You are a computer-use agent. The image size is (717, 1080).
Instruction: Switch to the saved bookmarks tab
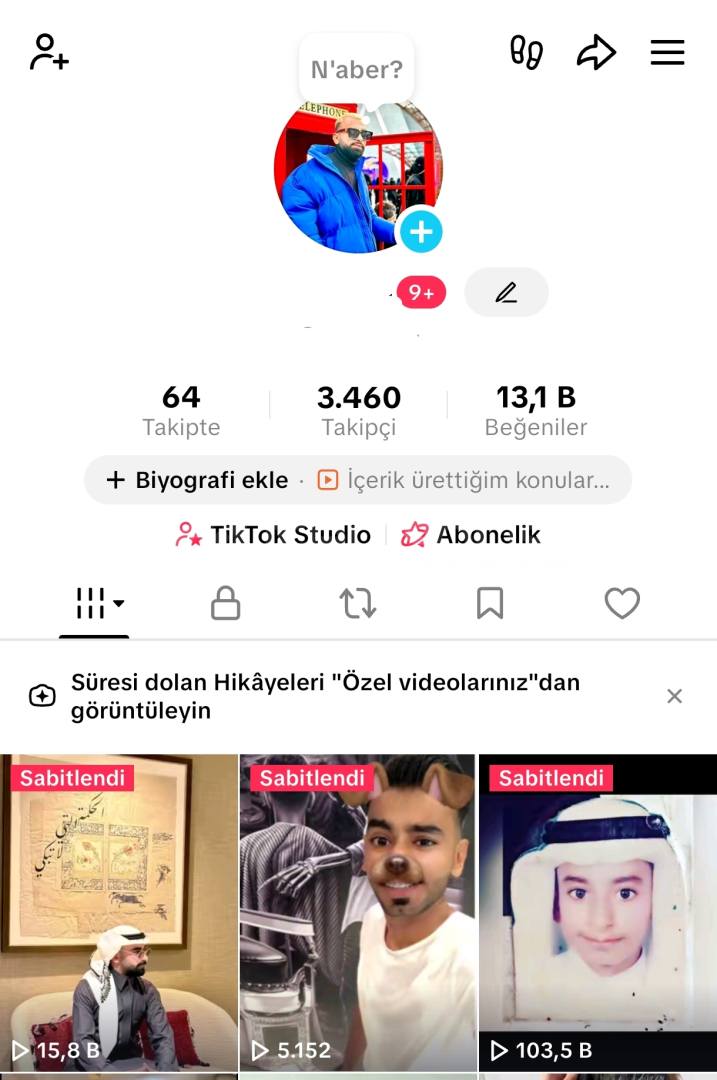(x=489, y=603)
